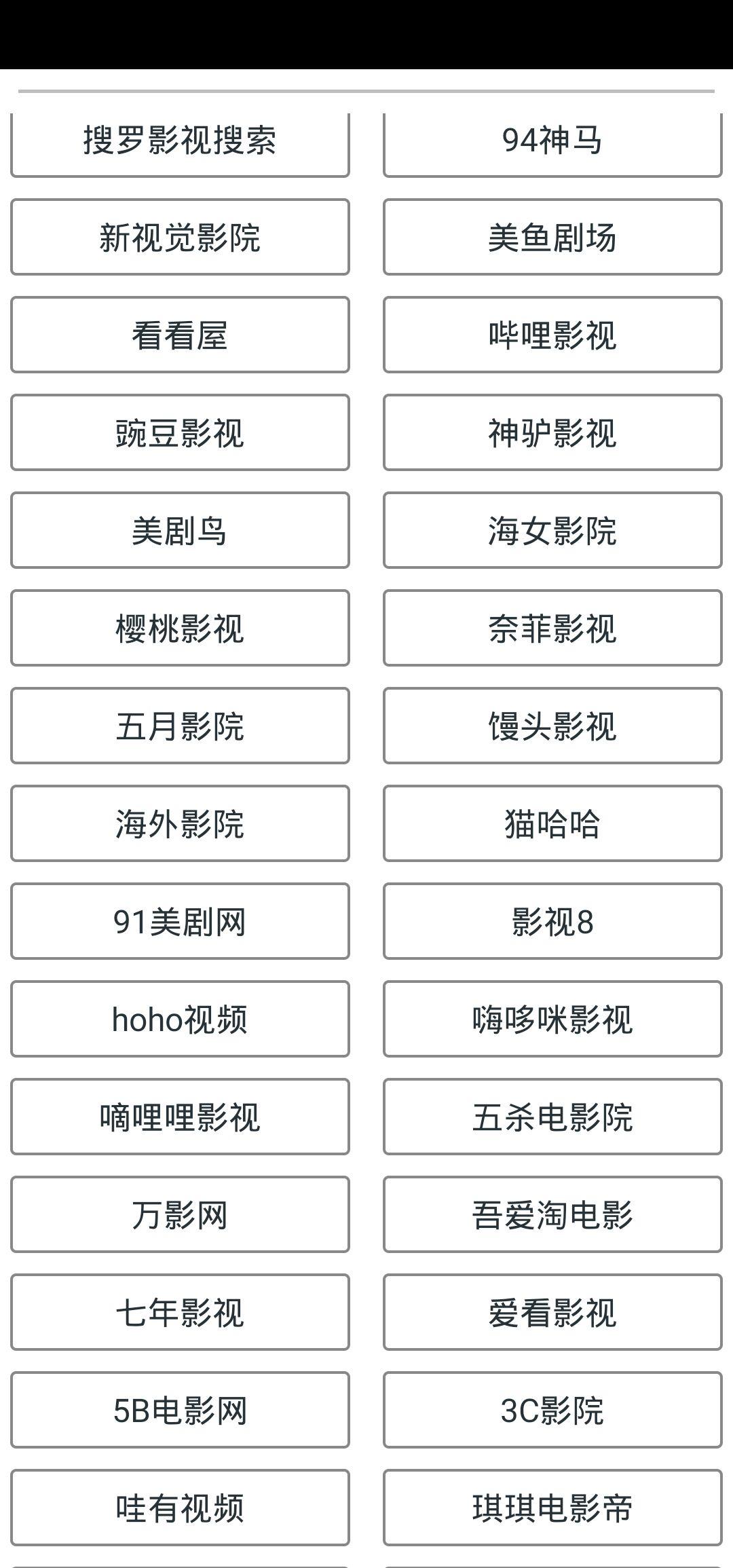Open hoho视频

(x=180, y=1020)
